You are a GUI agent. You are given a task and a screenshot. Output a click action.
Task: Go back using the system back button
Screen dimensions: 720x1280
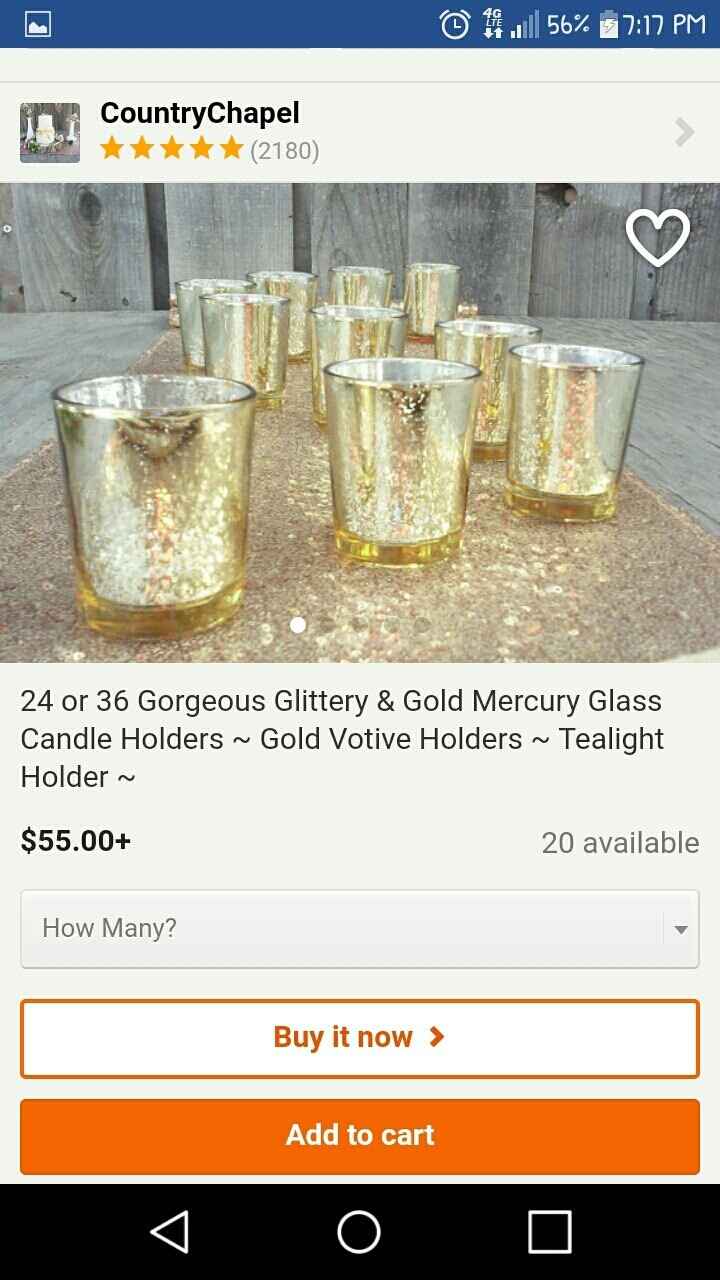click(x=170, y=1232)
